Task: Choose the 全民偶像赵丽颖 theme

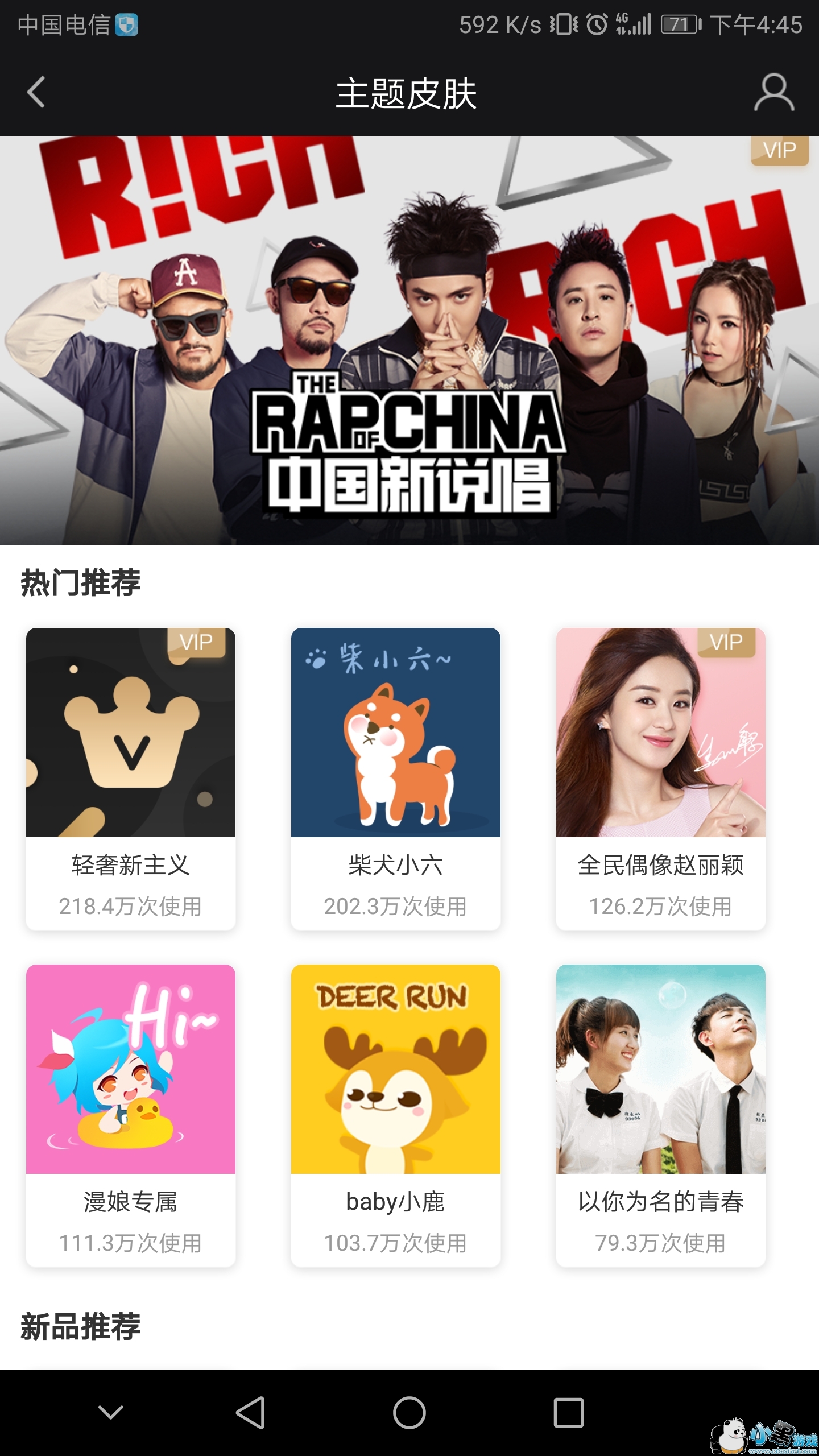Action: click(x=661, y=779)
